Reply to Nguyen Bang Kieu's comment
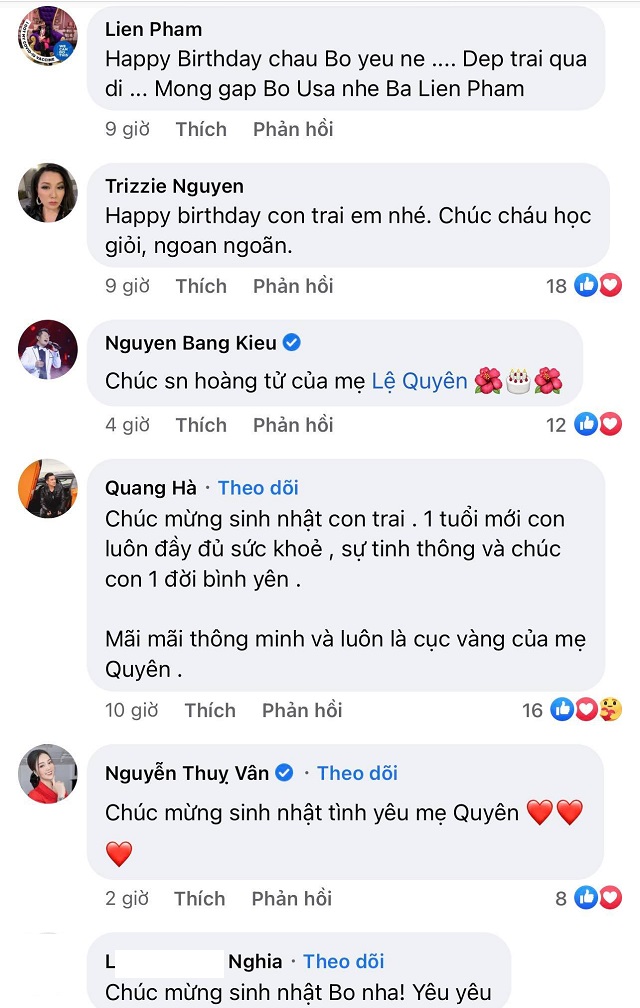This screenshot has height=1008, width=640. click(x=293, y=424)
